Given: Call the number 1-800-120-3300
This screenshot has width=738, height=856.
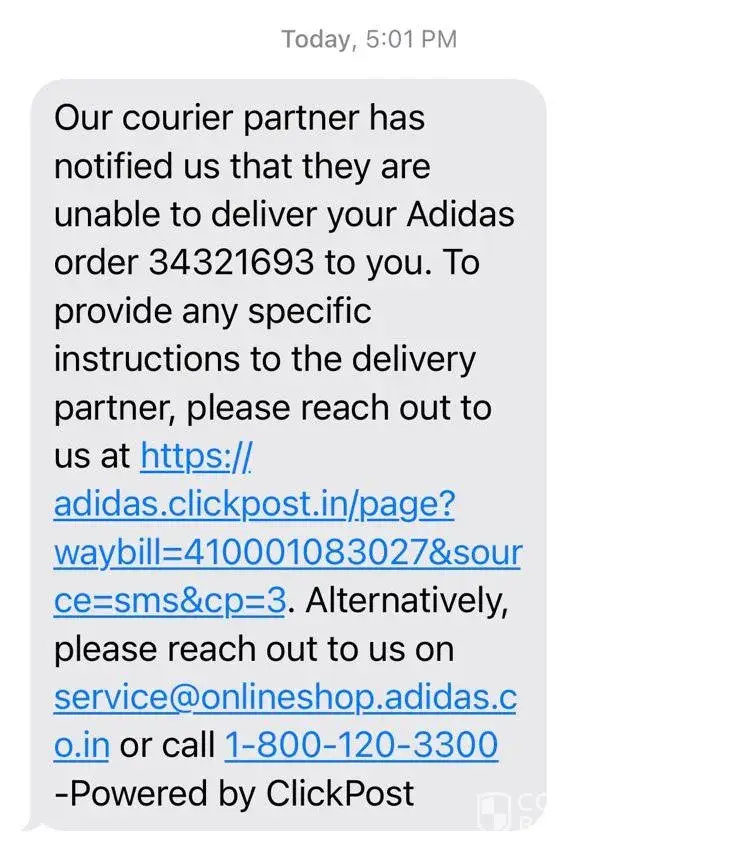Looking at the screenshot, I should tap(361, 745).
